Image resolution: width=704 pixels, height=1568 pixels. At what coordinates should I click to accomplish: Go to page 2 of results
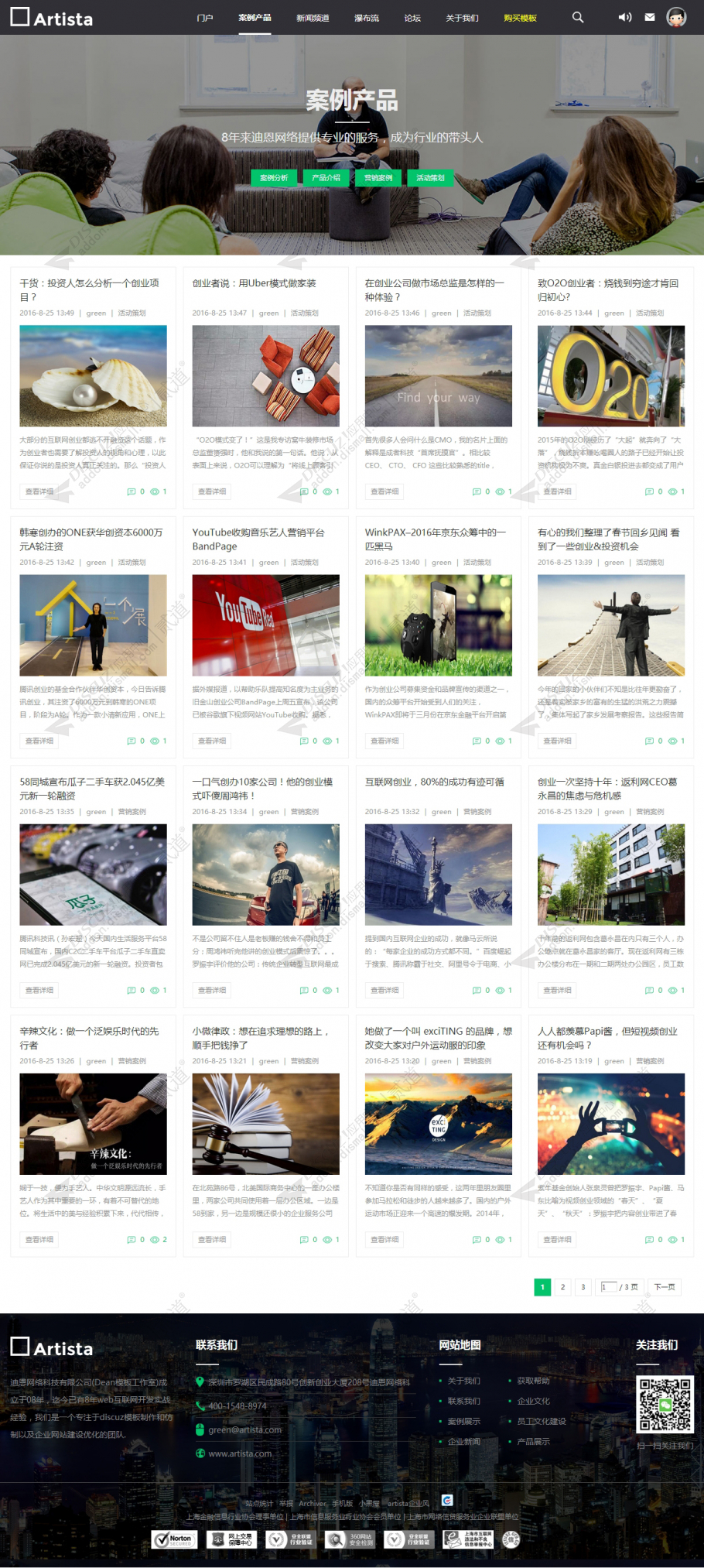(562, 1287)
